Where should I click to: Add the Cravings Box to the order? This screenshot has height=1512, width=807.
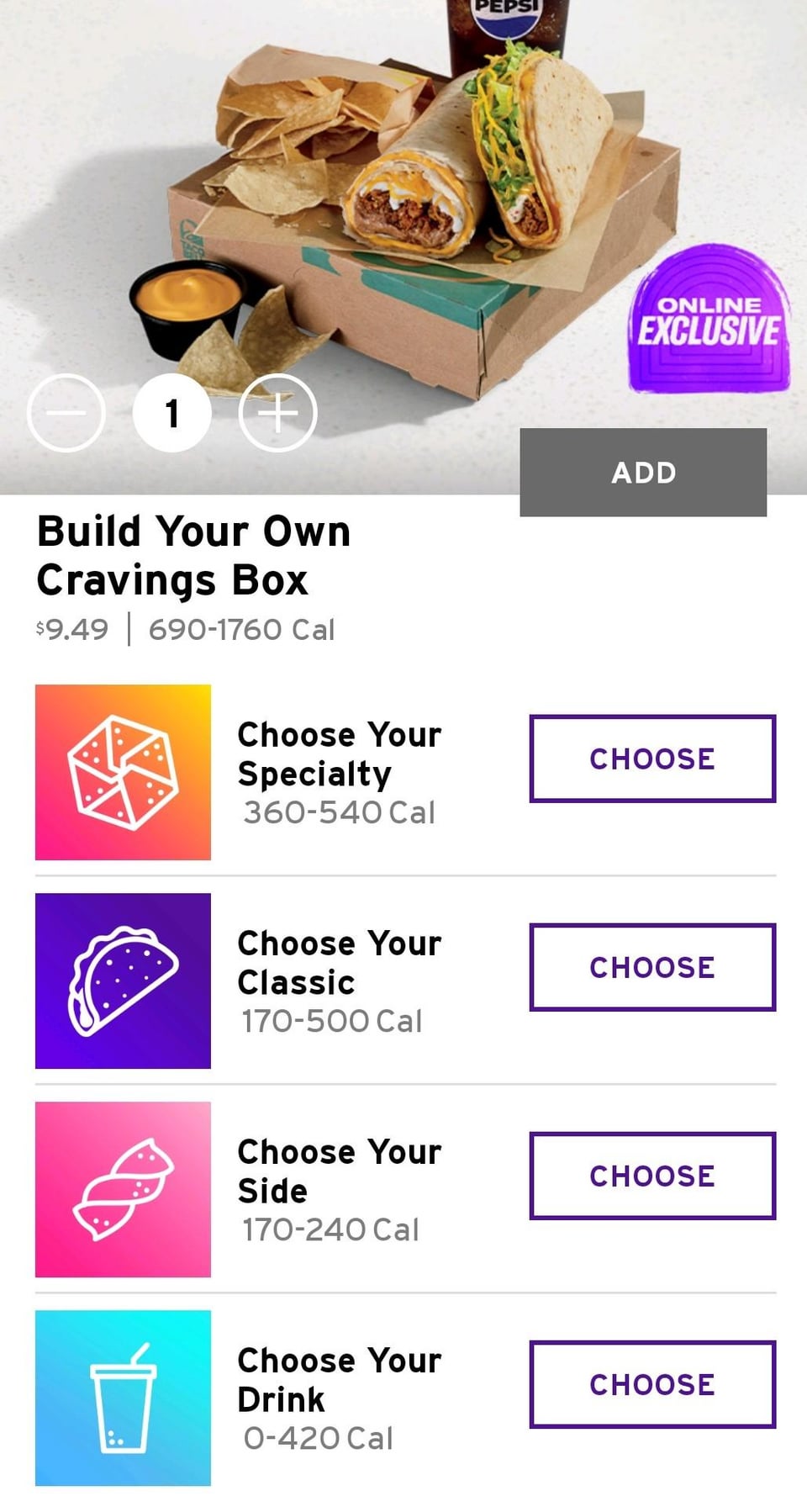643,473
